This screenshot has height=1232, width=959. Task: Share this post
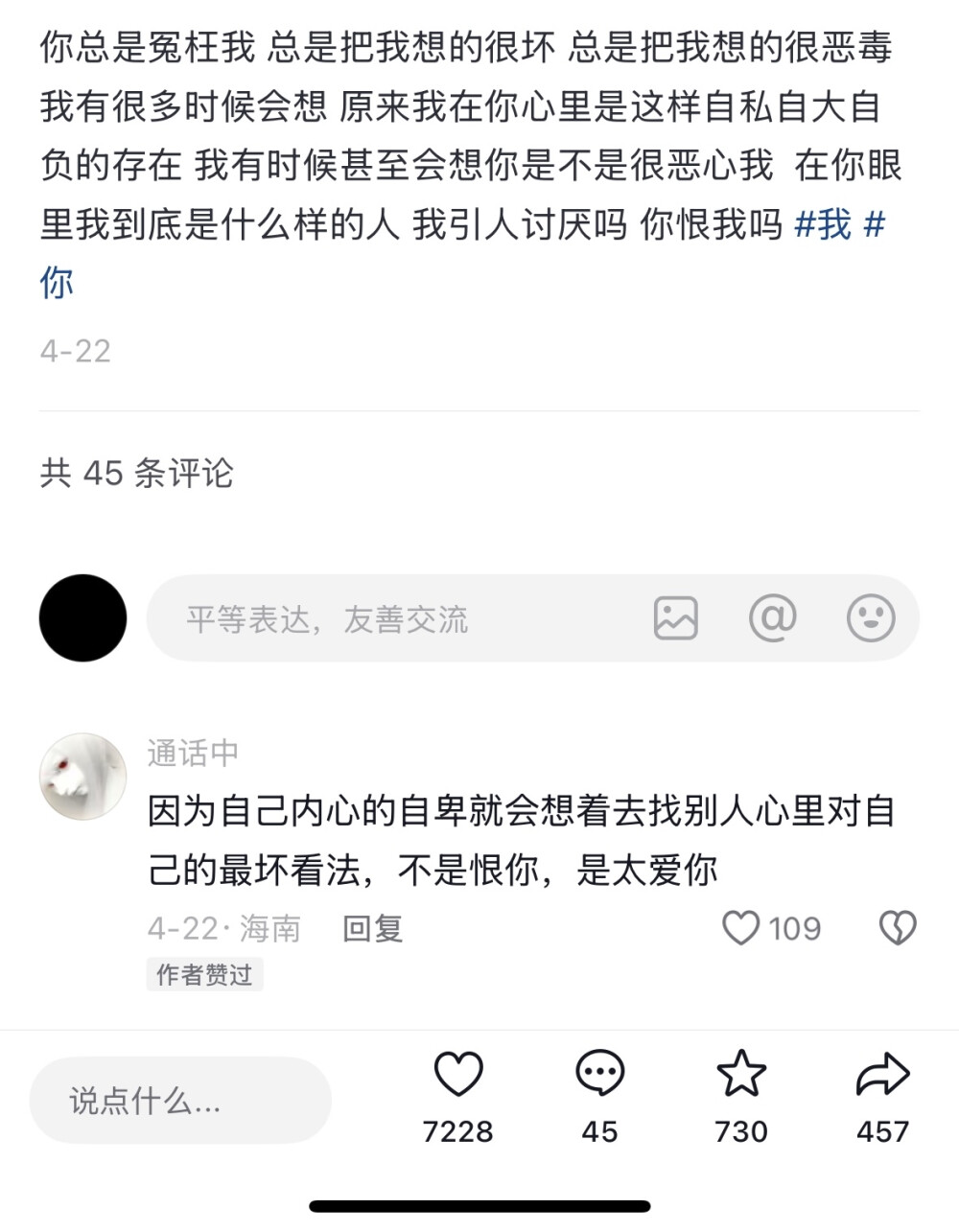pyautogui.click(x=882, y=1074)
